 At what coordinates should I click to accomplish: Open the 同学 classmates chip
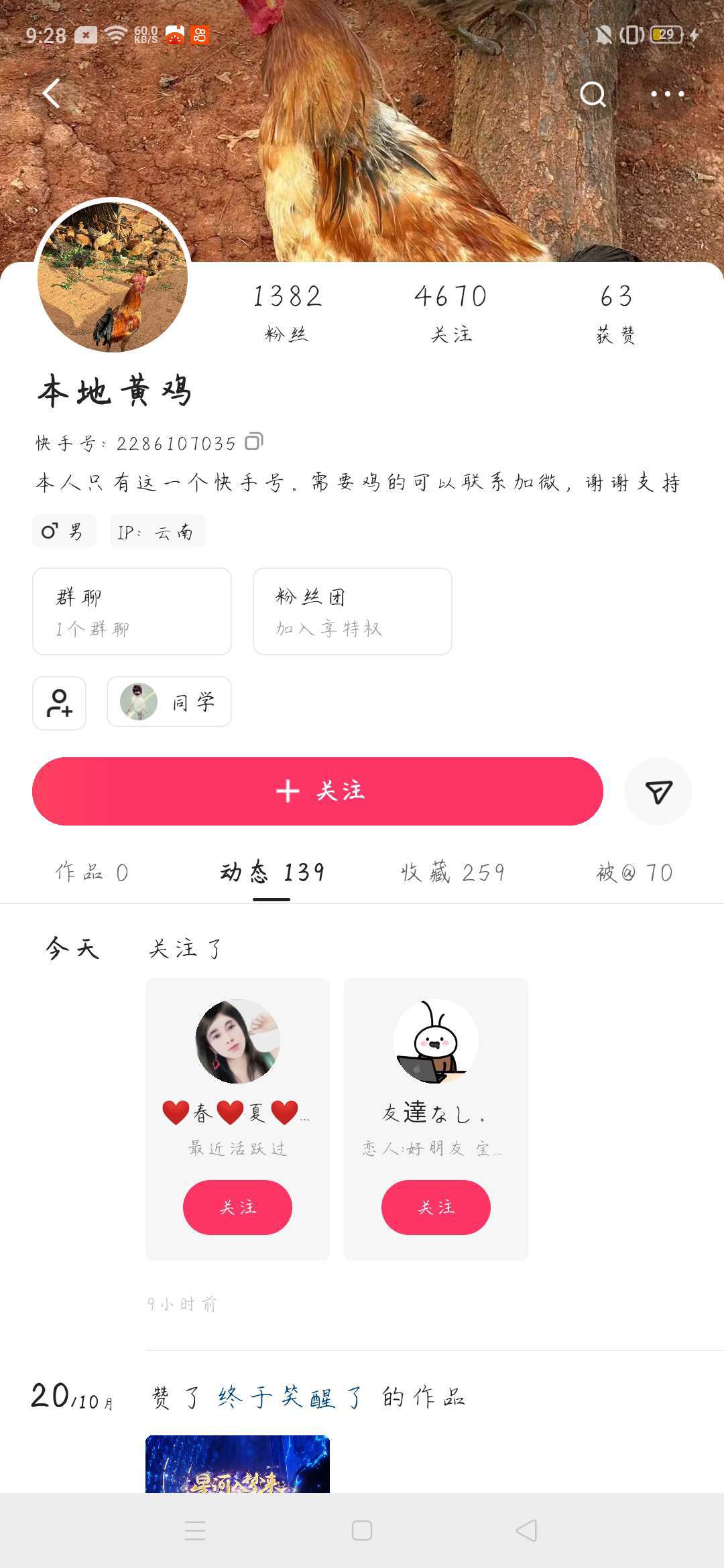tap(169, 702)
